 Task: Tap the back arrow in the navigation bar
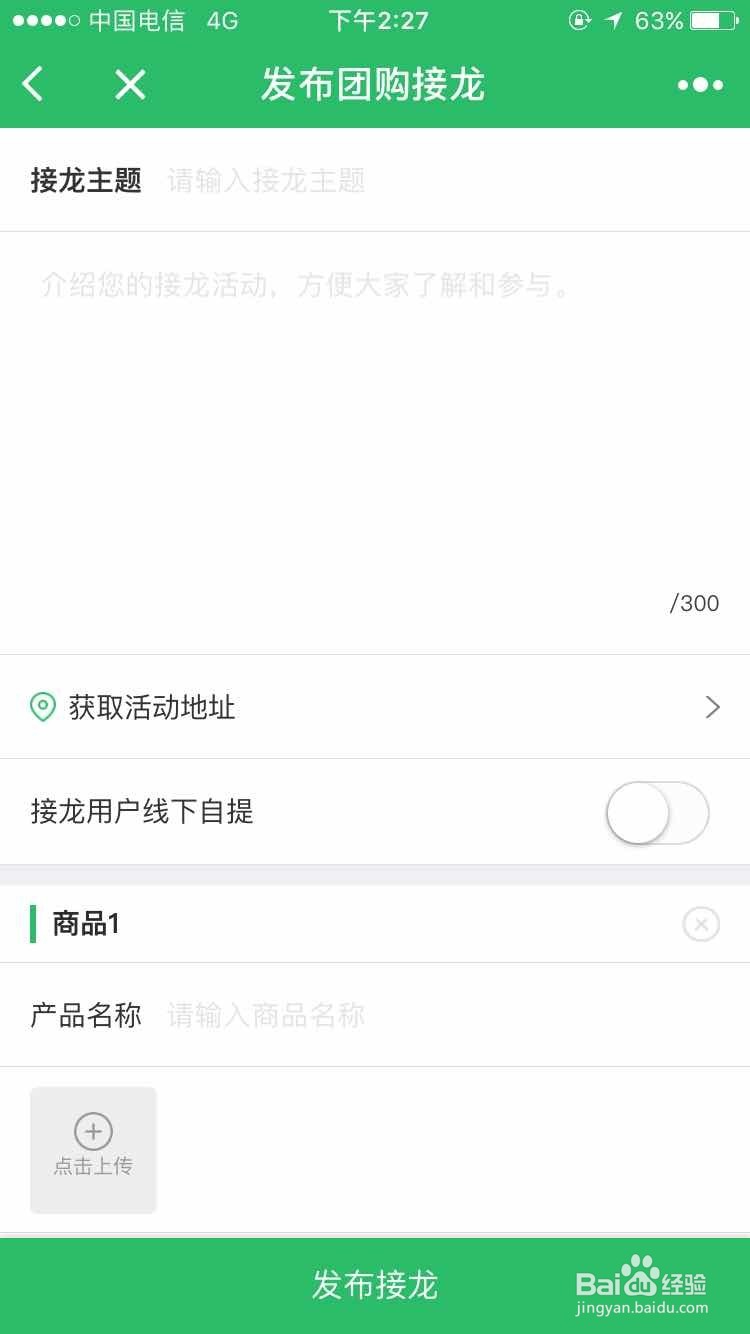[x=32, y=85]
